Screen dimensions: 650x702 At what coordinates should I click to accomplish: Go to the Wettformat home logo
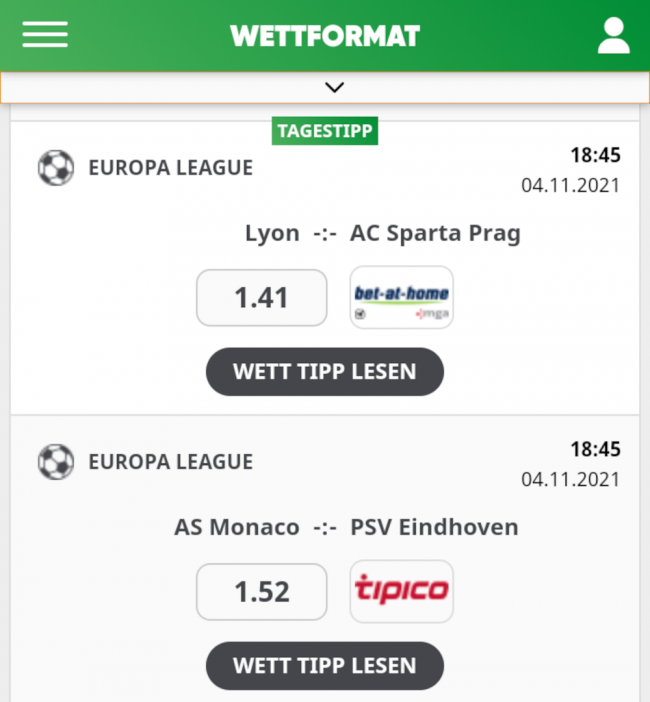[x=325, y=36]
